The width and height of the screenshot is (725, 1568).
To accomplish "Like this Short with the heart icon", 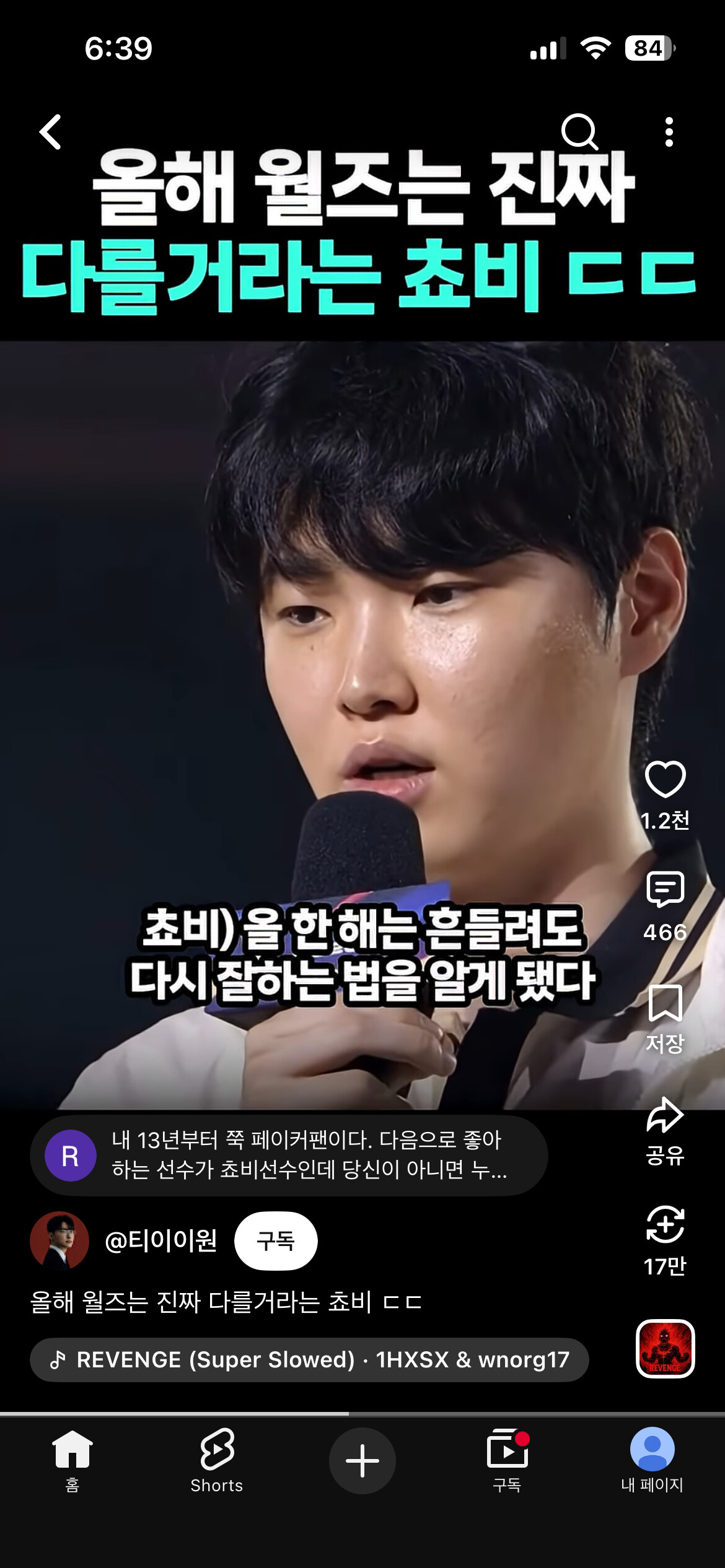I will pyautogui.click(x=665, y=779).
